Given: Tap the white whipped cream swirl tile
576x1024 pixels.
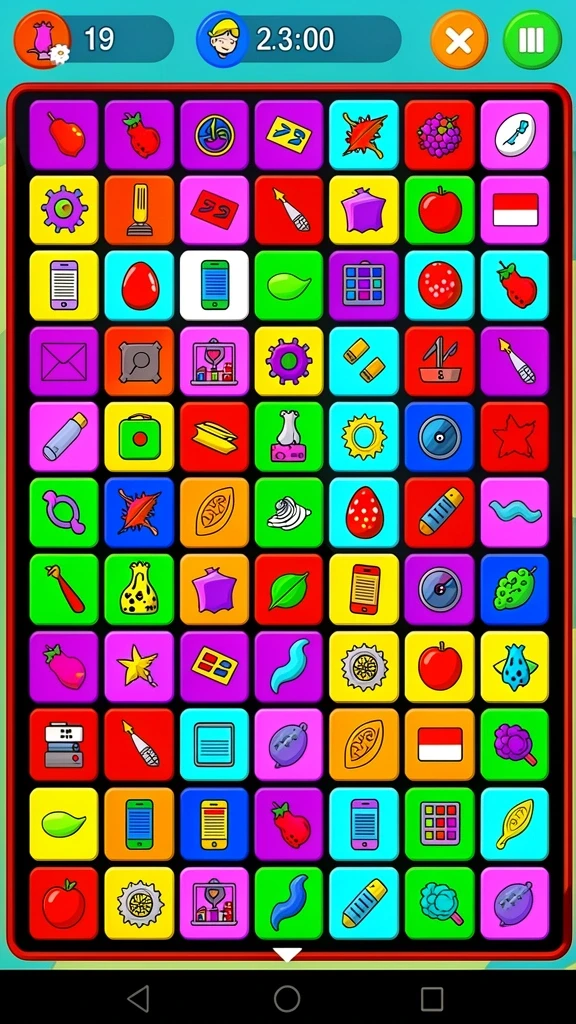Looking at the screenshot, I should 289,513.
